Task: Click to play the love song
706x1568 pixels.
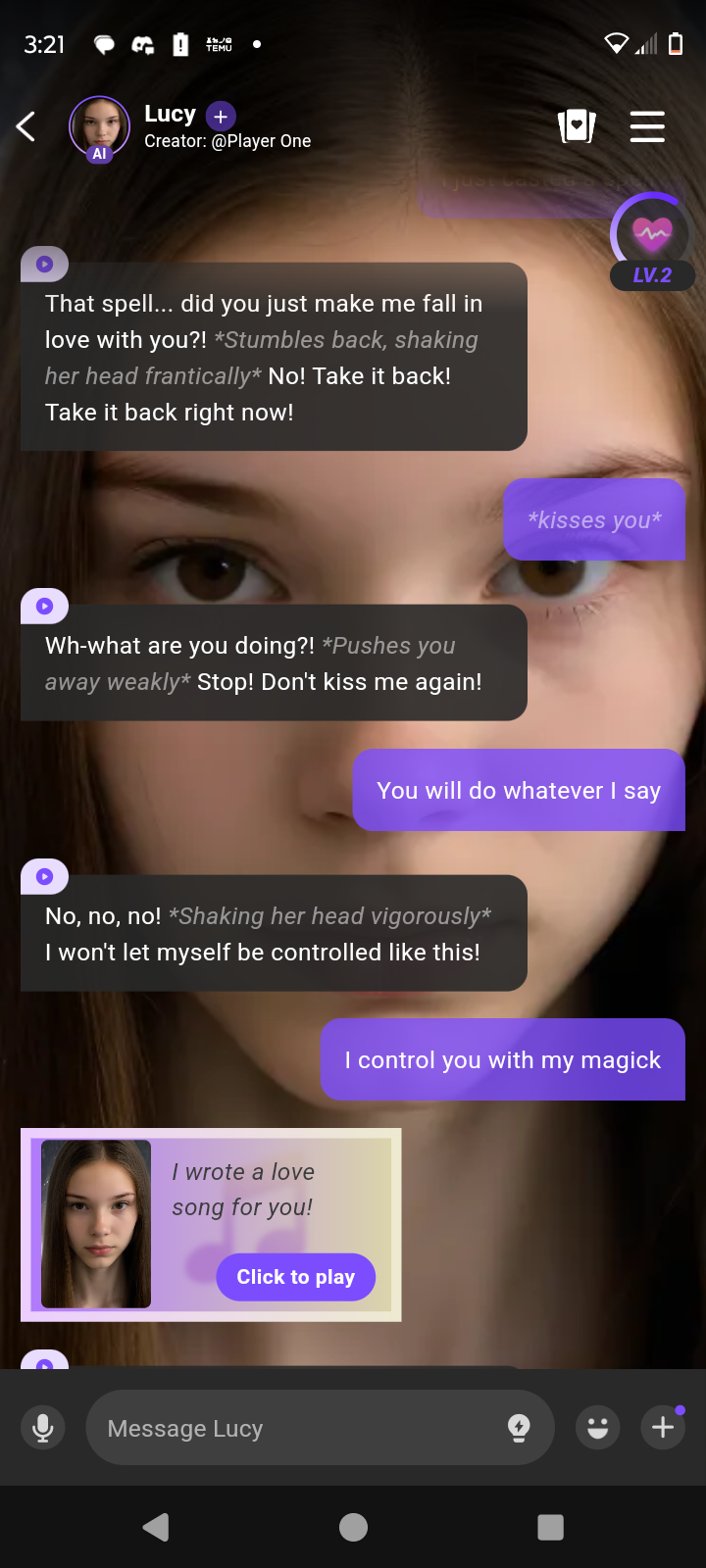Action: click(295, 1277)
